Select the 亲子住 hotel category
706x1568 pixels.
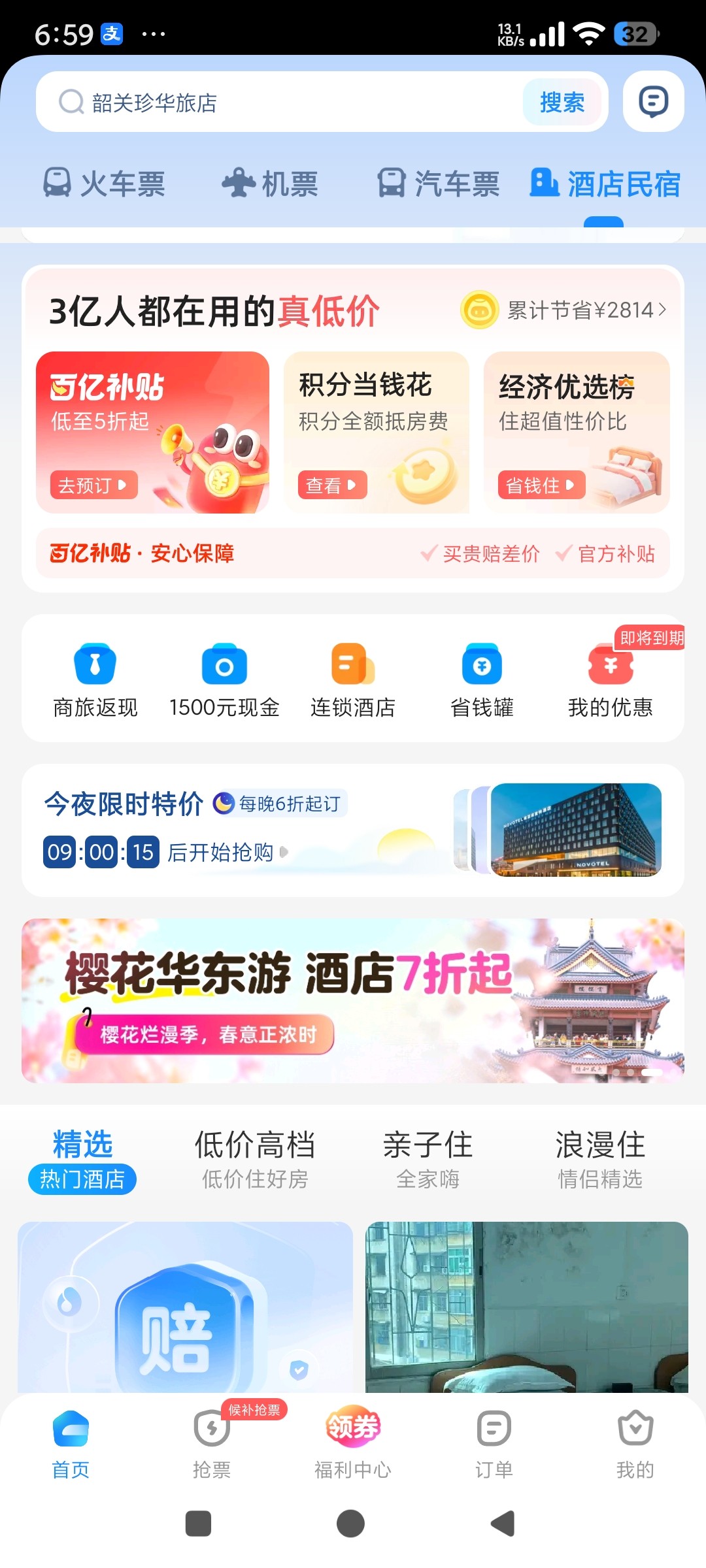point(428,1159)
